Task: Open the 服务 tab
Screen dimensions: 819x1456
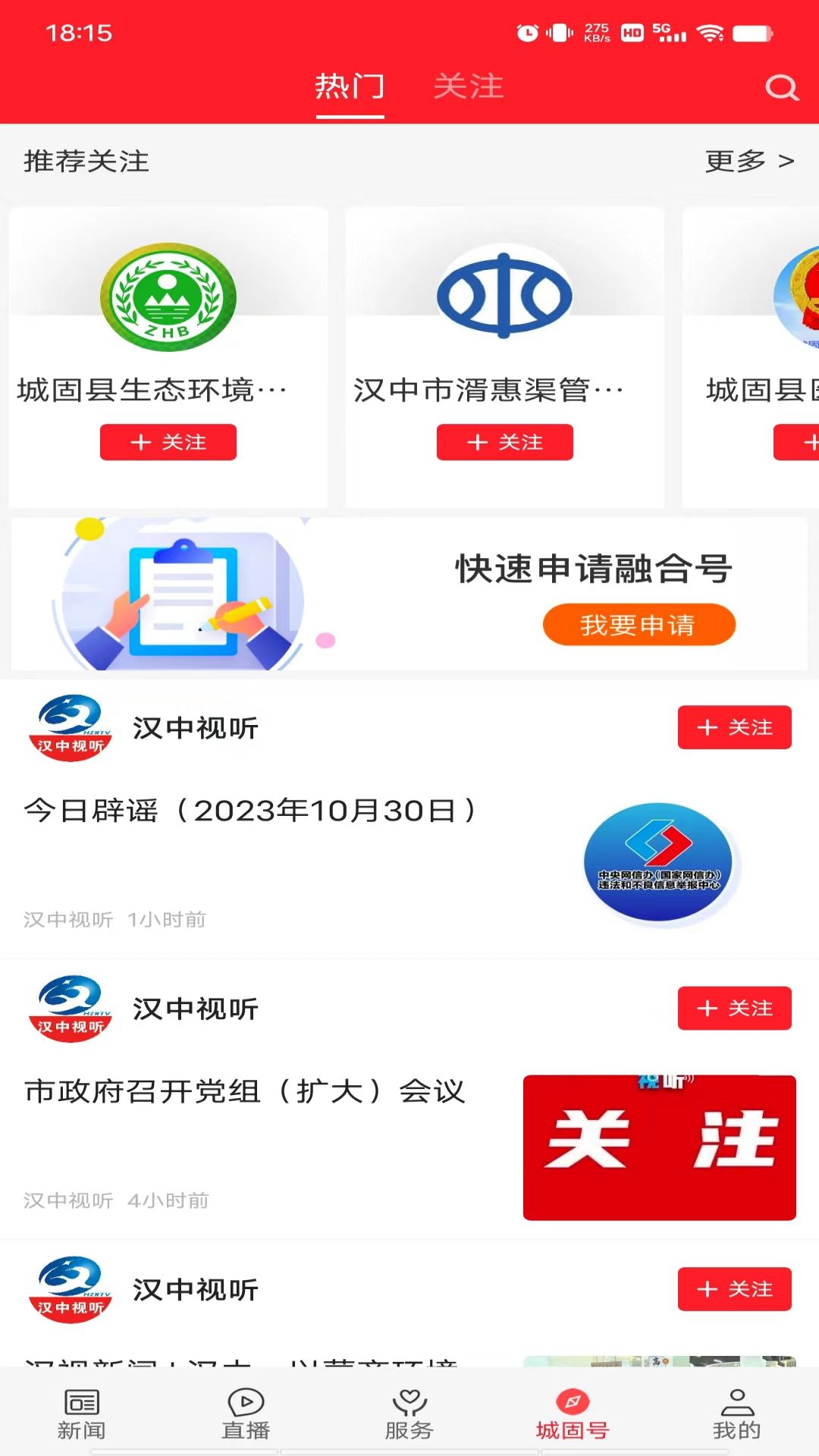Action: tap(409, 1414)
